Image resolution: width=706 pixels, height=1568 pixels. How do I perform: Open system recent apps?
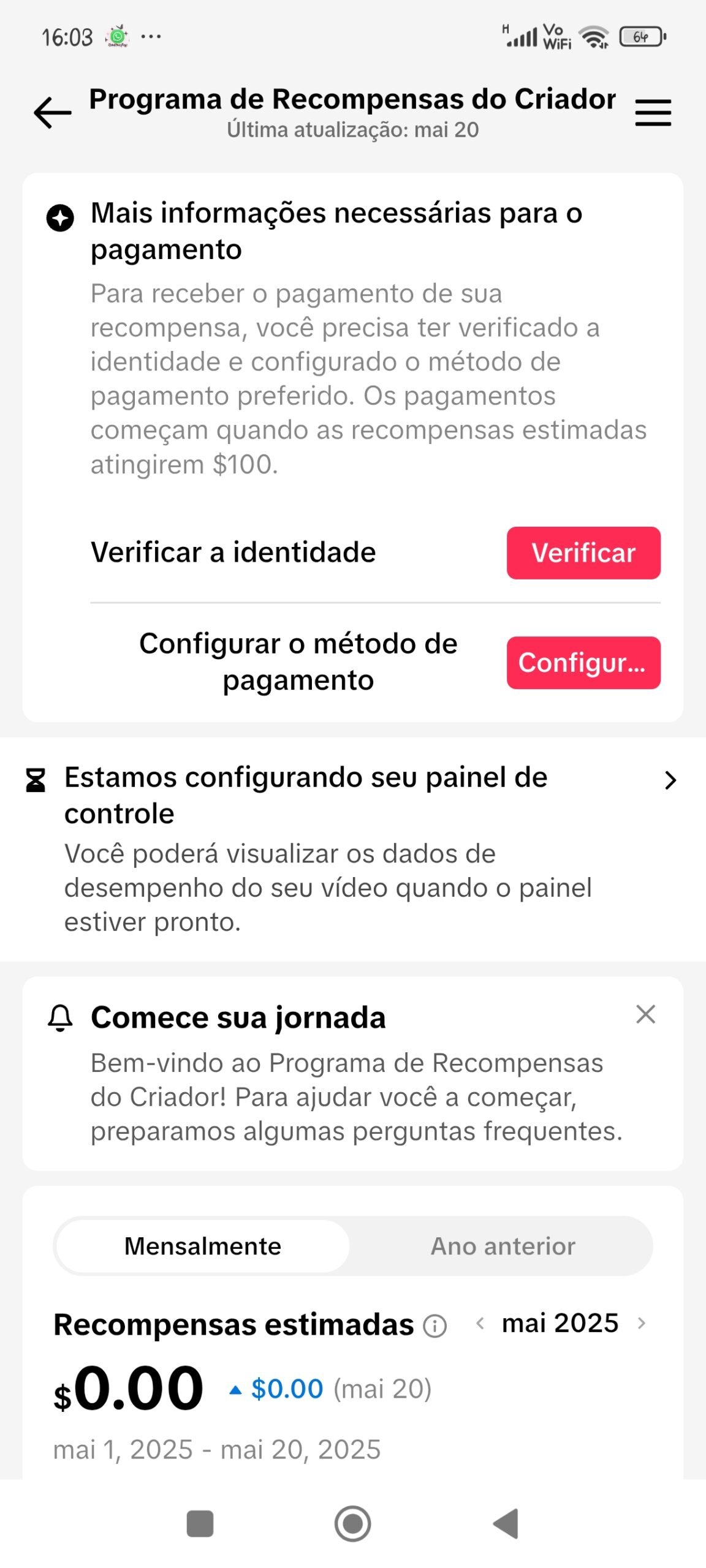200,1524
